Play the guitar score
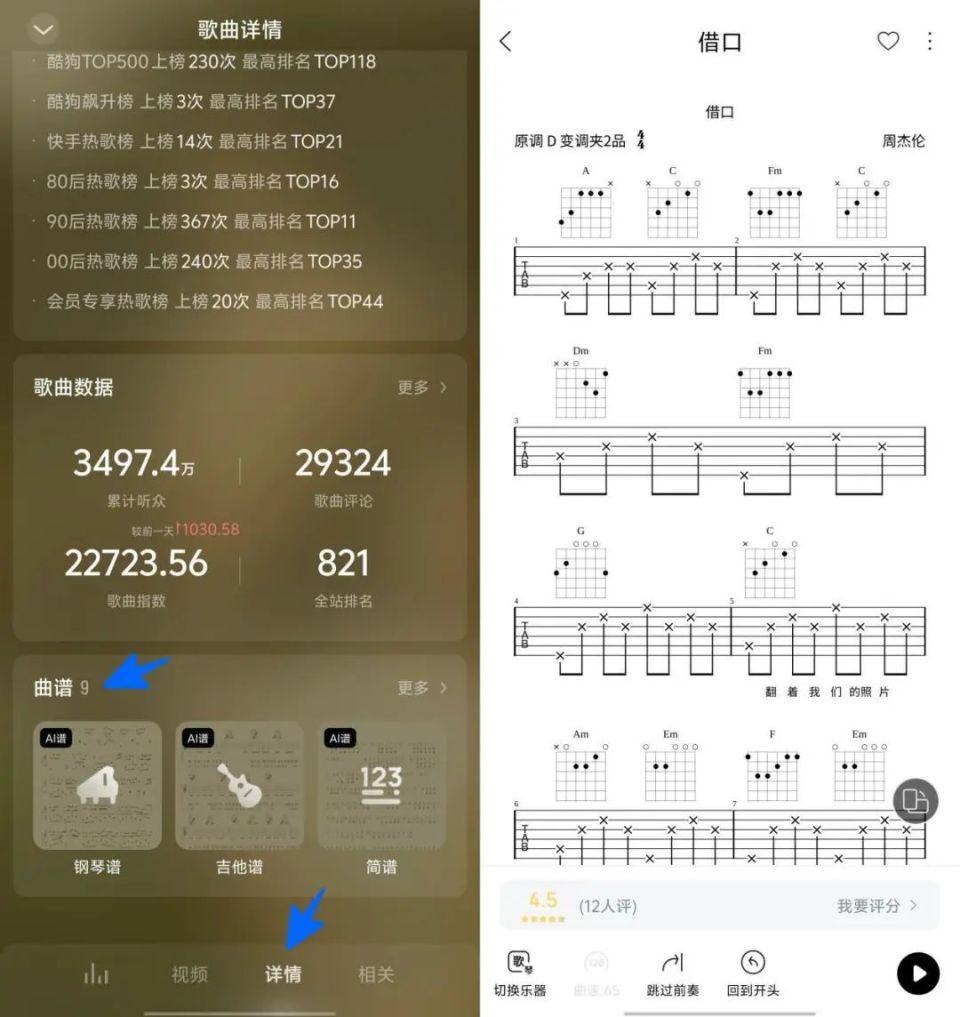960x1017 pixels. tap(918, 973)
